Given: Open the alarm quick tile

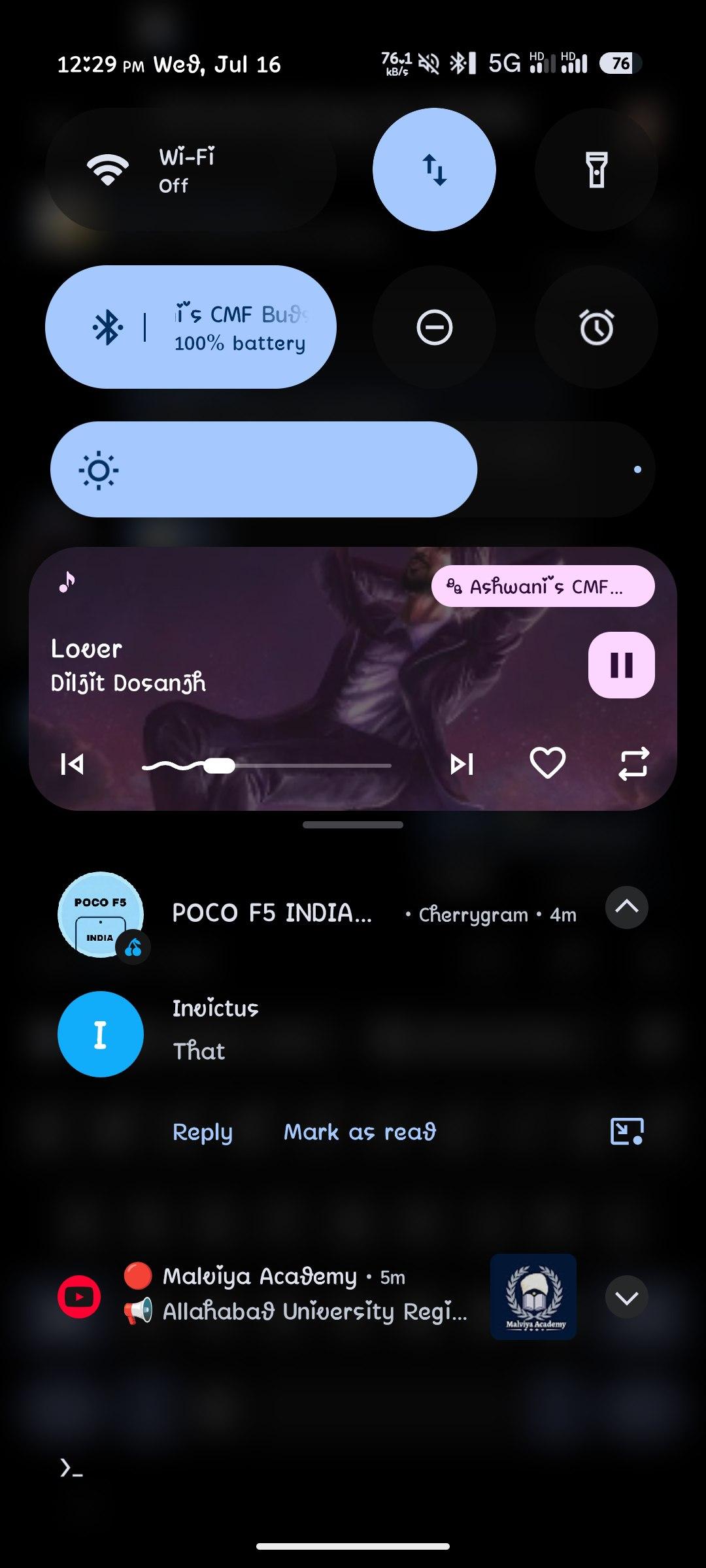Looking at the screenshot, I should (x=596, y=327).
